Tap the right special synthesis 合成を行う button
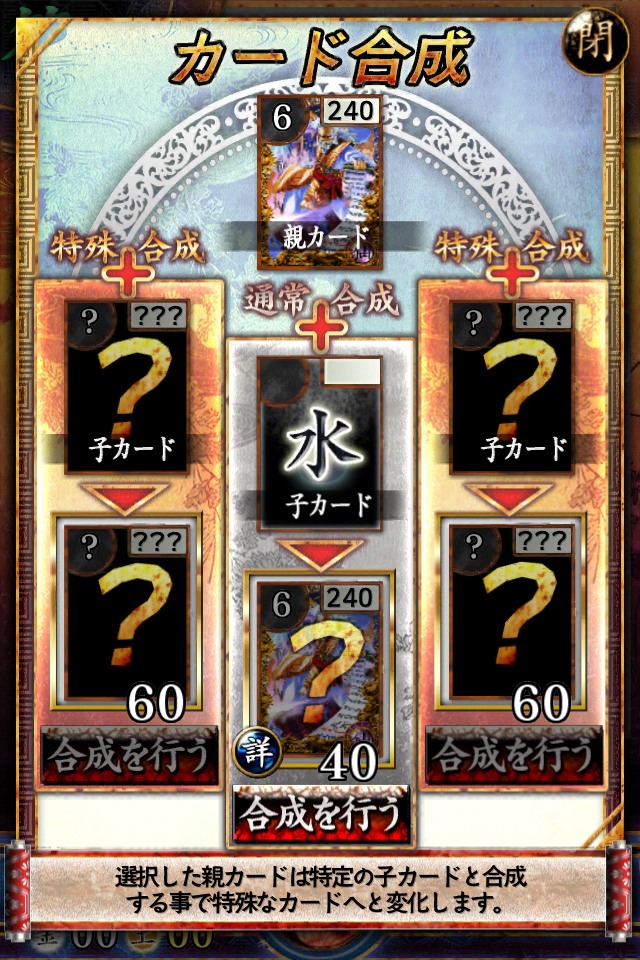 click(x=513, y=755)
